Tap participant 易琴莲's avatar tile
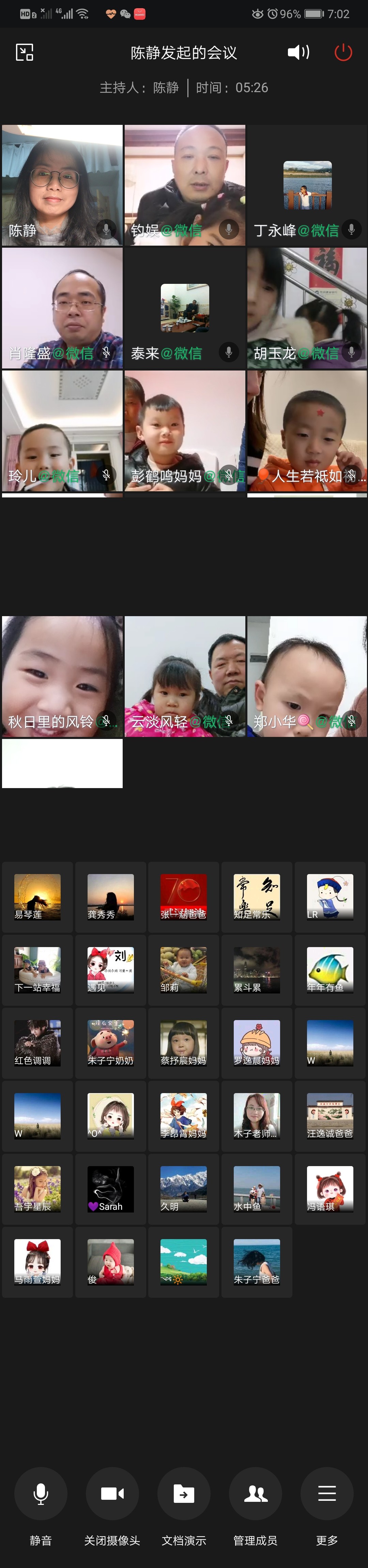Viewport: 368px width, 1568px height. 38,897
